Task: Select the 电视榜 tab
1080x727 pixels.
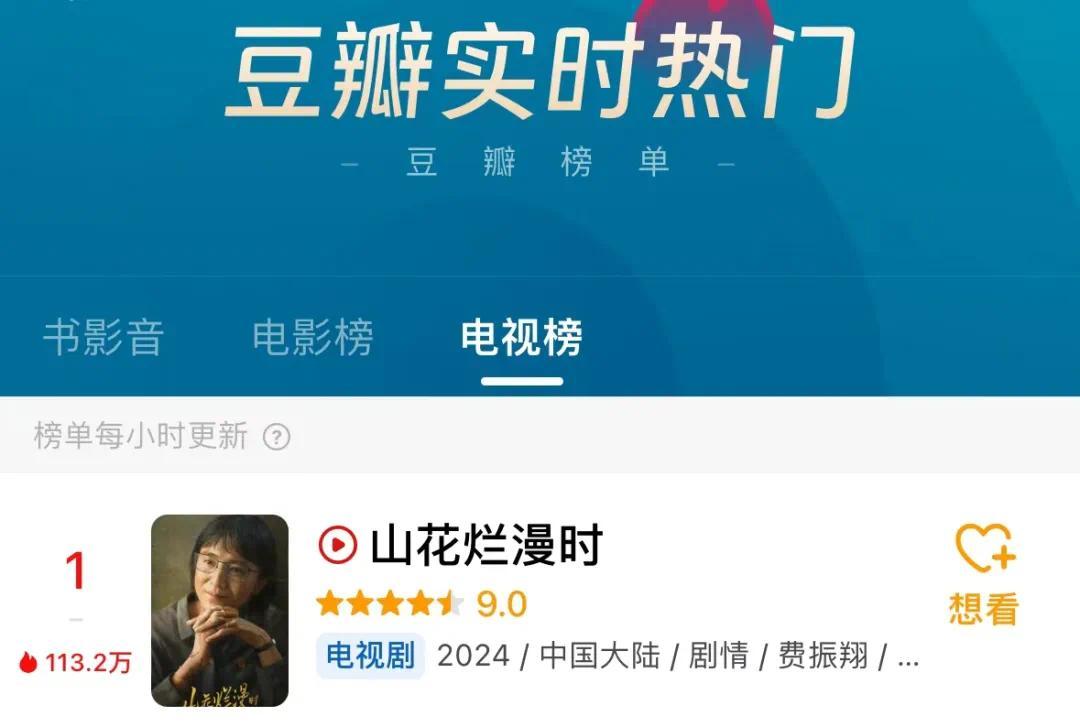Action: [521, 338]
